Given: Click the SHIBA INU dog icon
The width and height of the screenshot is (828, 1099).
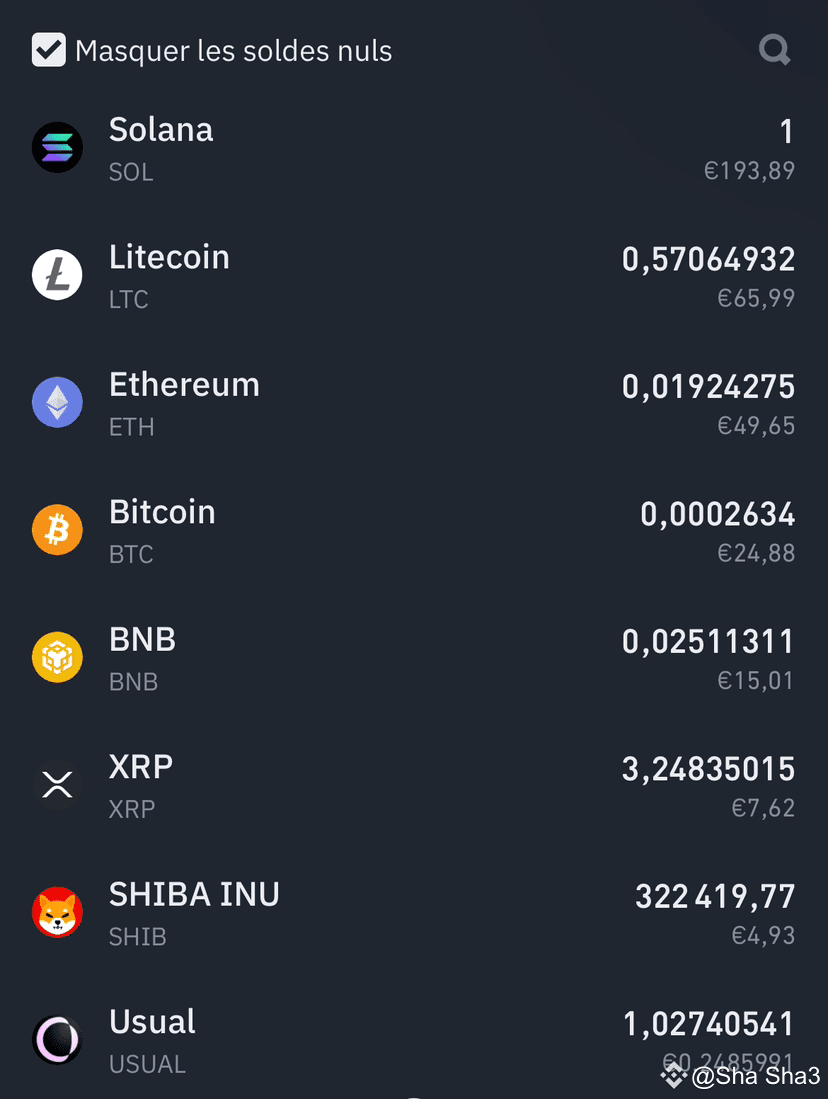Looking at the screenshot, I should click(57, 912).
